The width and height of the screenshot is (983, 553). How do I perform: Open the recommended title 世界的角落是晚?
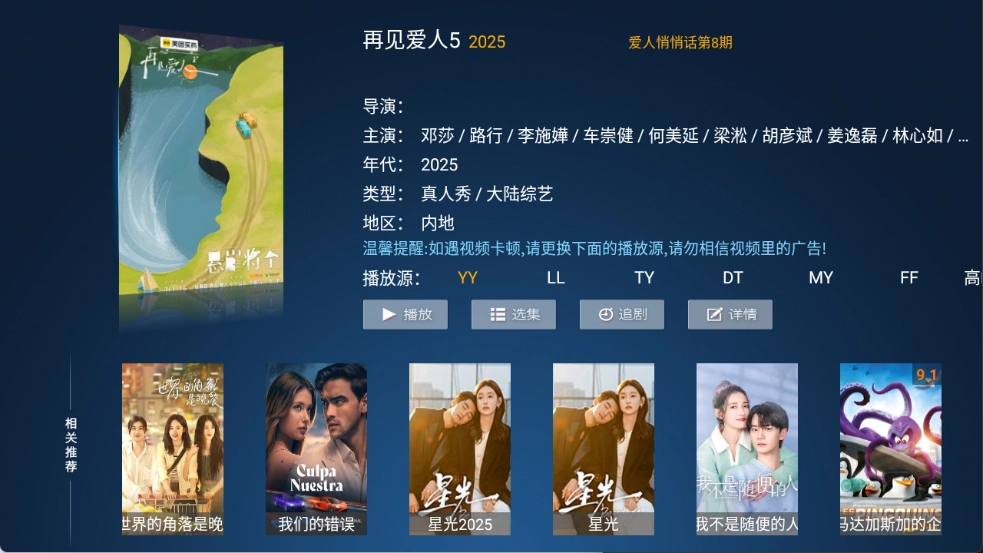click(x=173, y=448)
